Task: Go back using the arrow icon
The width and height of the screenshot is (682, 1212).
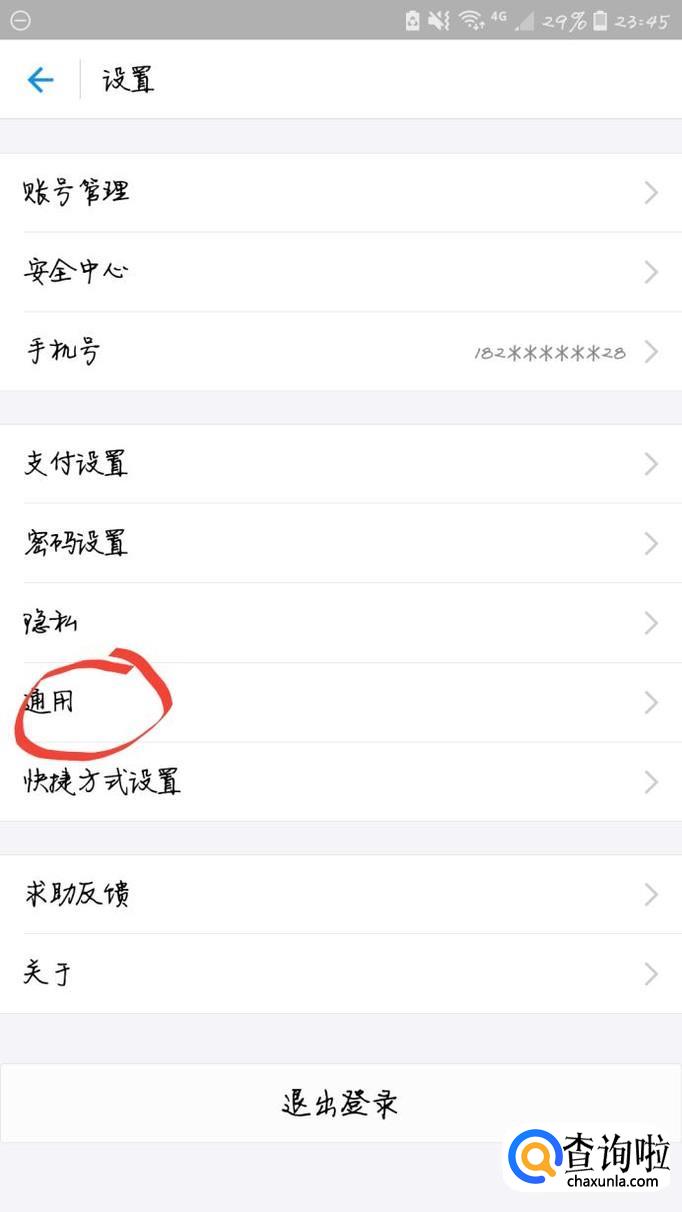Action: tap(40, 80)
